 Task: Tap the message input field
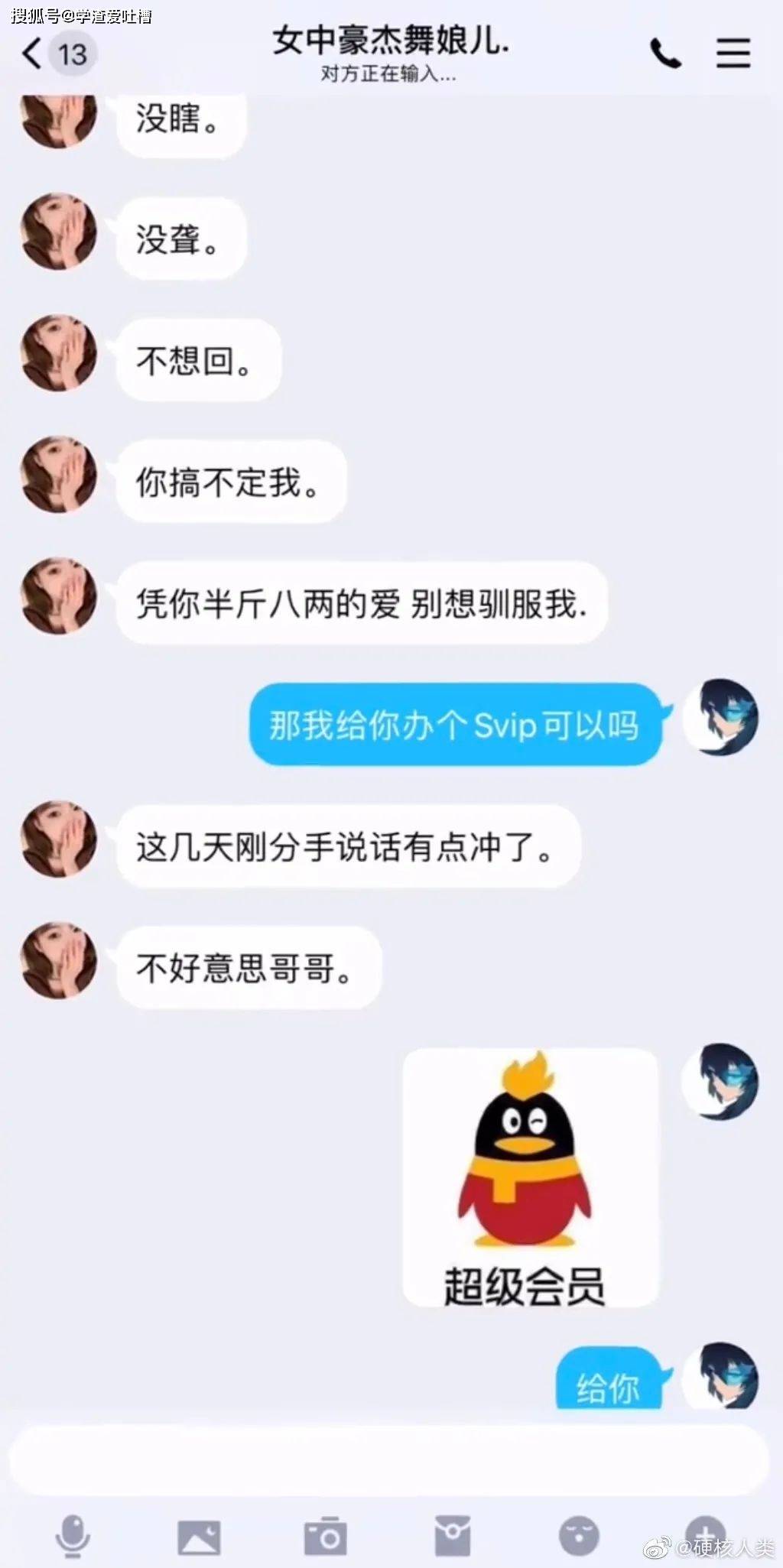(388, 1460)
